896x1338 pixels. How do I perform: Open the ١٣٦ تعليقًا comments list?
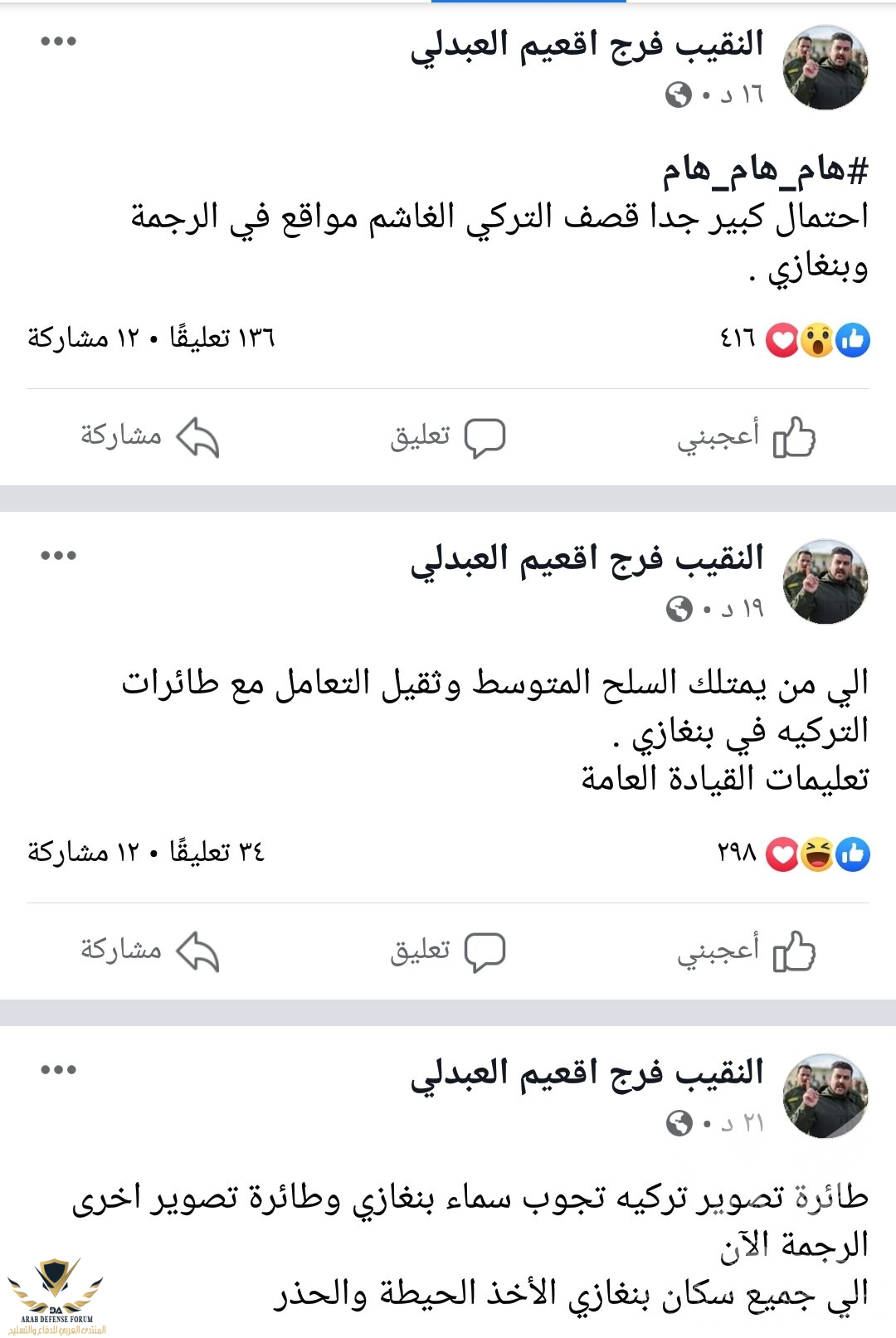pos(222,338)
